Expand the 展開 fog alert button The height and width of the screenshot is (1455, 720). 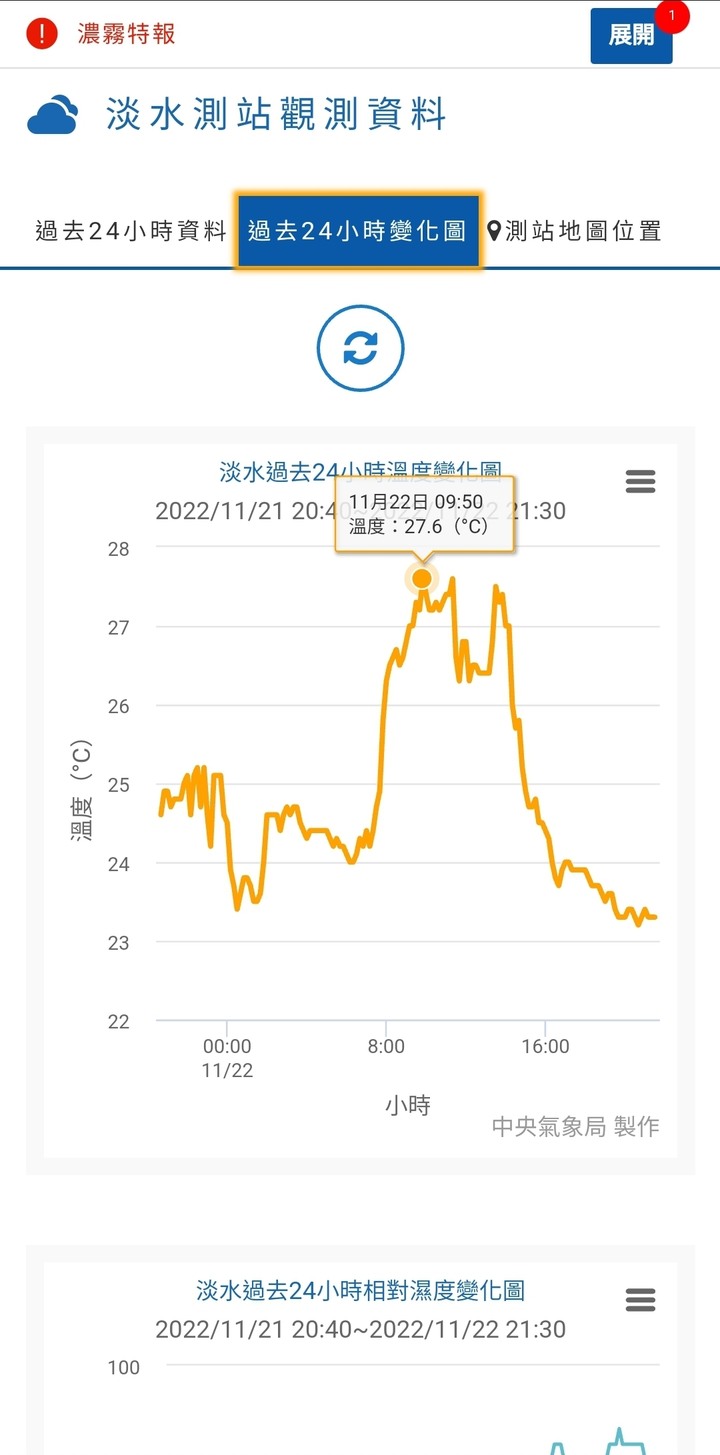(631, 36)
